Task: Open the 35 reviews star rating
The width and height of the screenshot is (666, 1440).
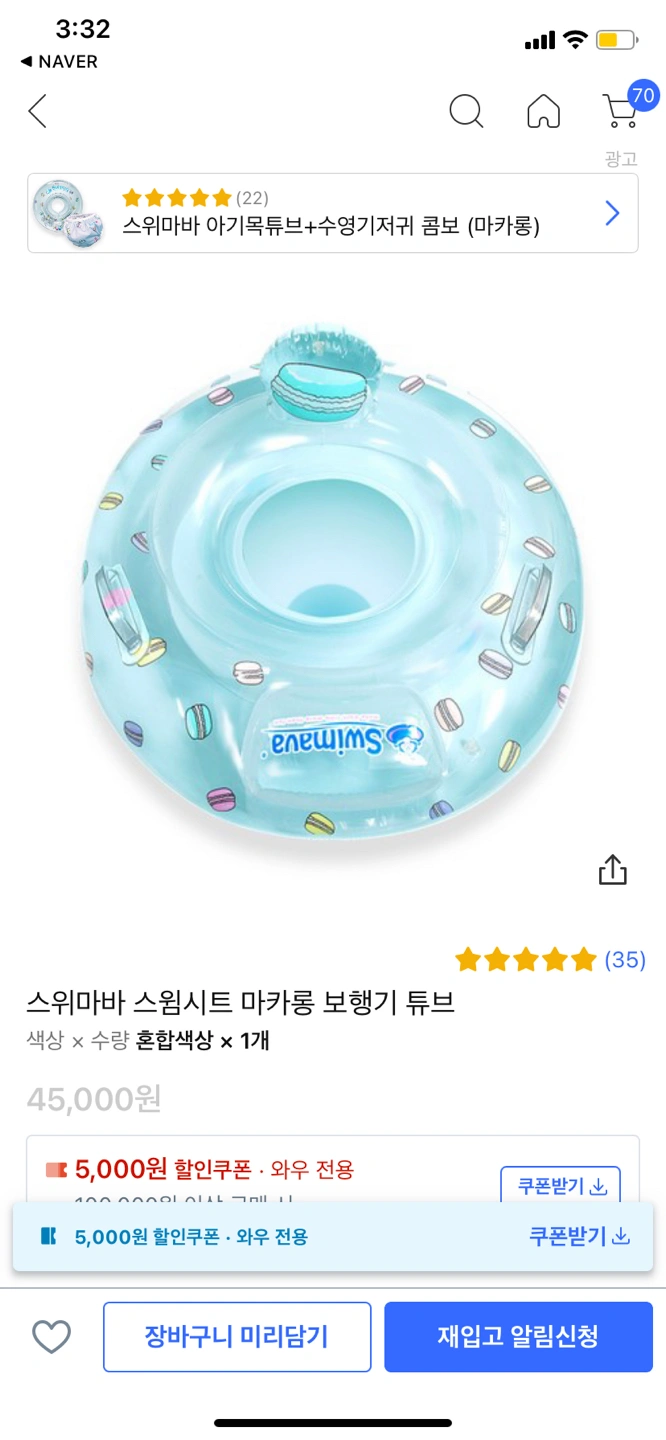Action: point(550,960)
